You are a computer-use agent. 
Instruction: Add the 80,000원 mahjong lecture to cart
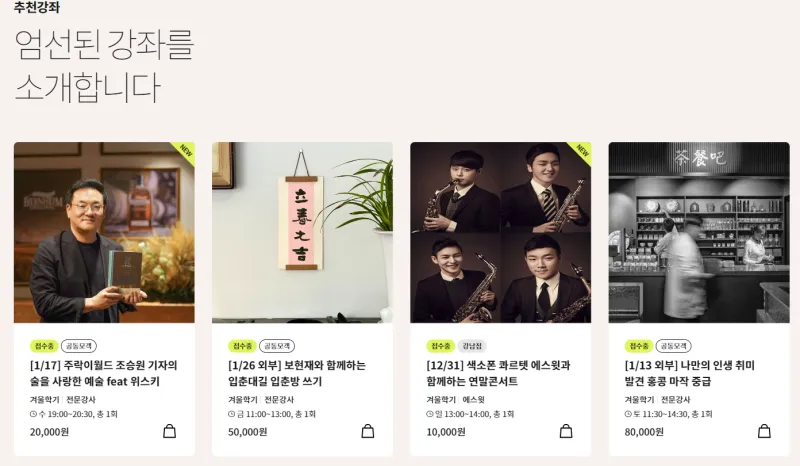(x=764, y=432)
